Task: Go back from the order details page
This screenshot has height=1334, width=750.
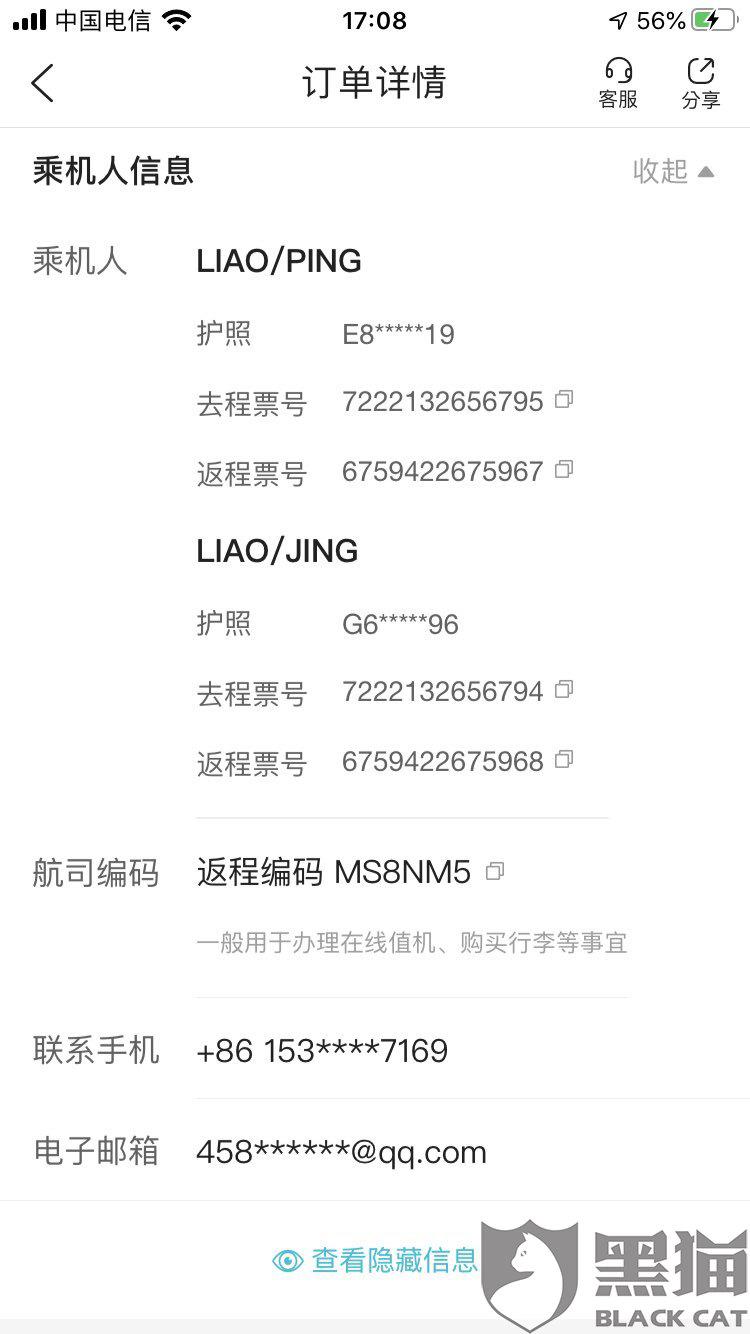Action: pos(42,83)
